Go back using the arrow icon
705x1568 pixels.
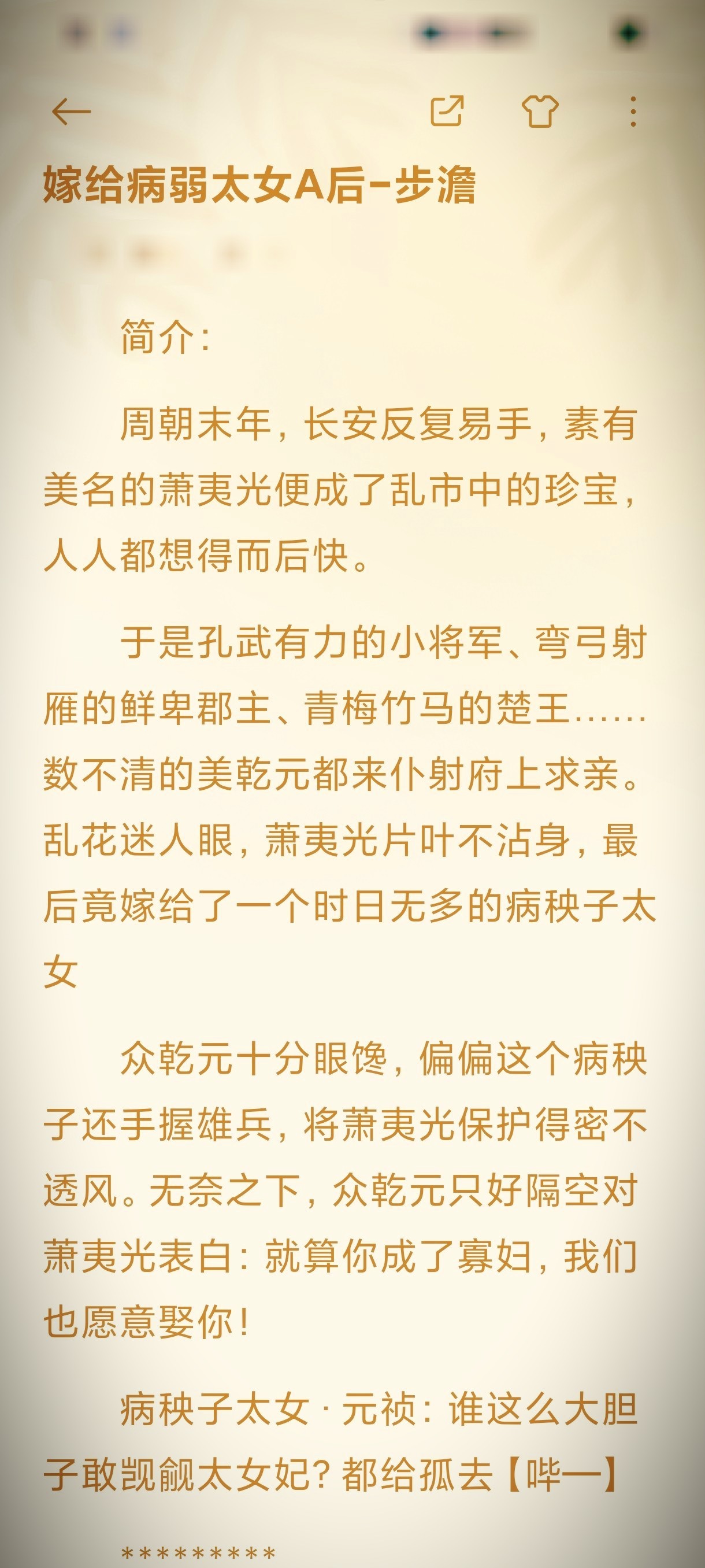coord(71,112)
